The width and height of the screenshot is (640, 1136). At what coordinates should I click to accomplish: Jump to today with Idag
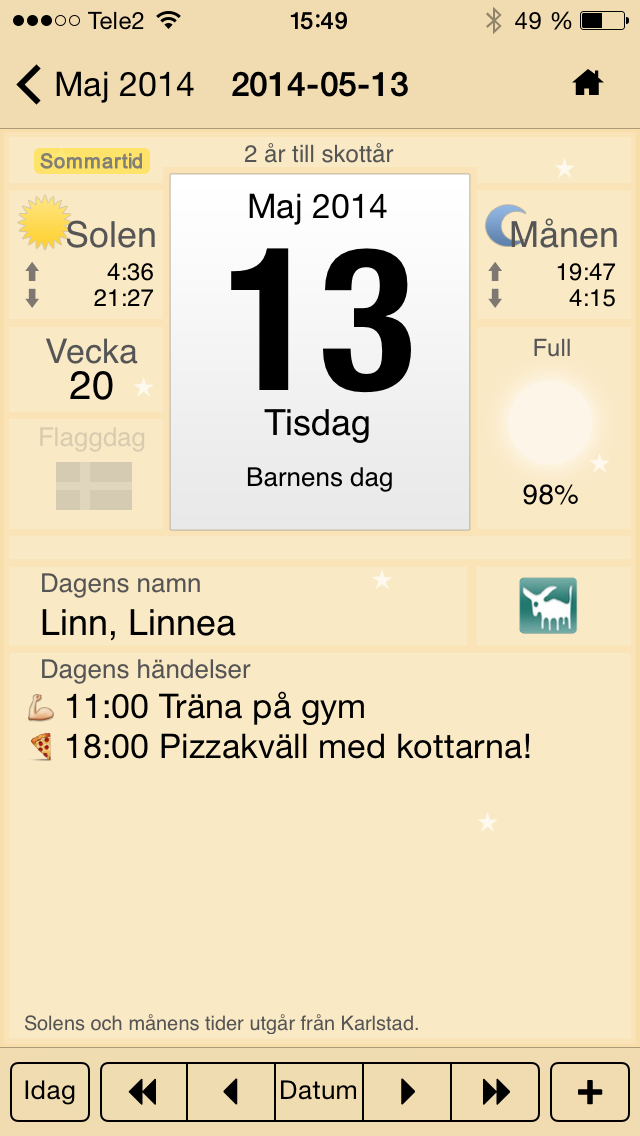tap(50, 1091)
